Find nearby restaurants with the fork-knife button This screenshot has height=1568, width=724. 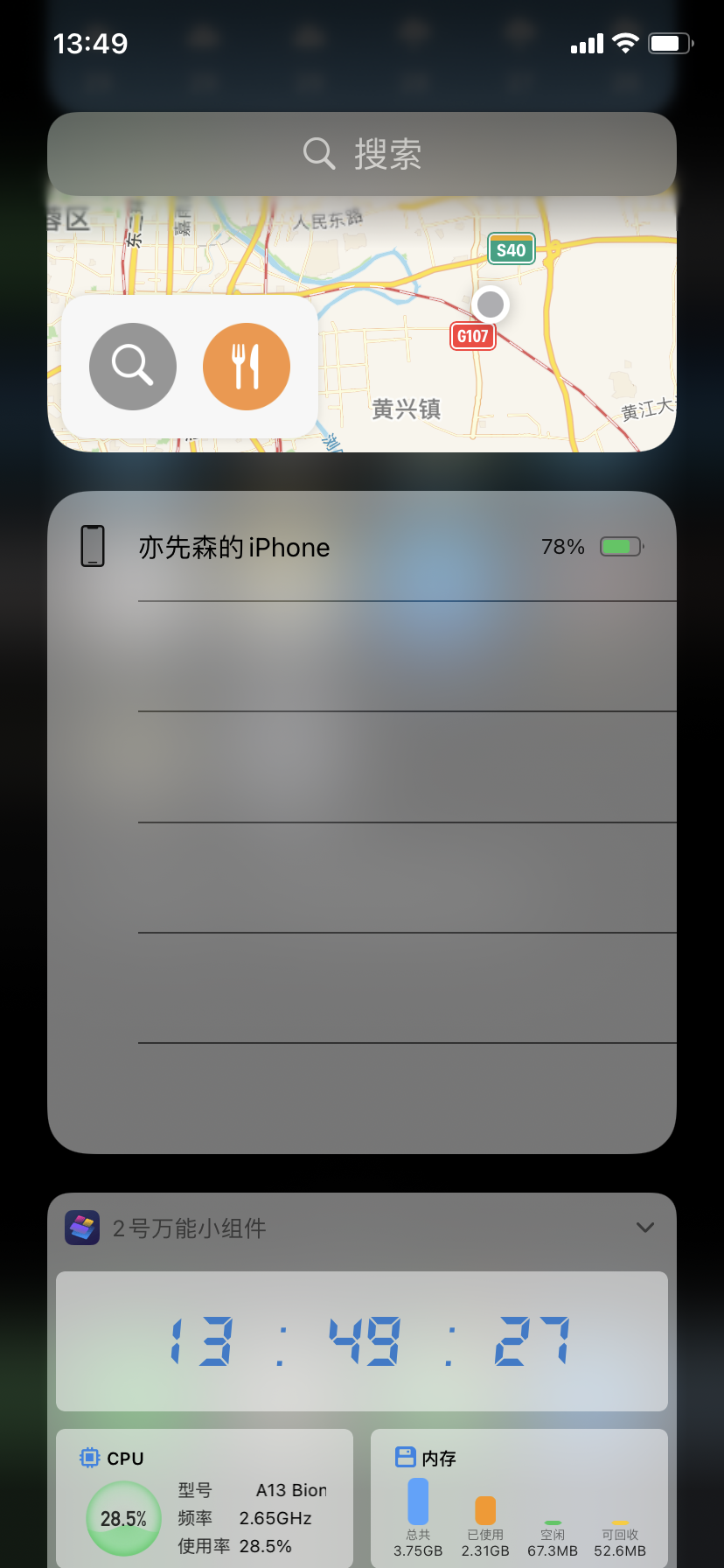247,366
